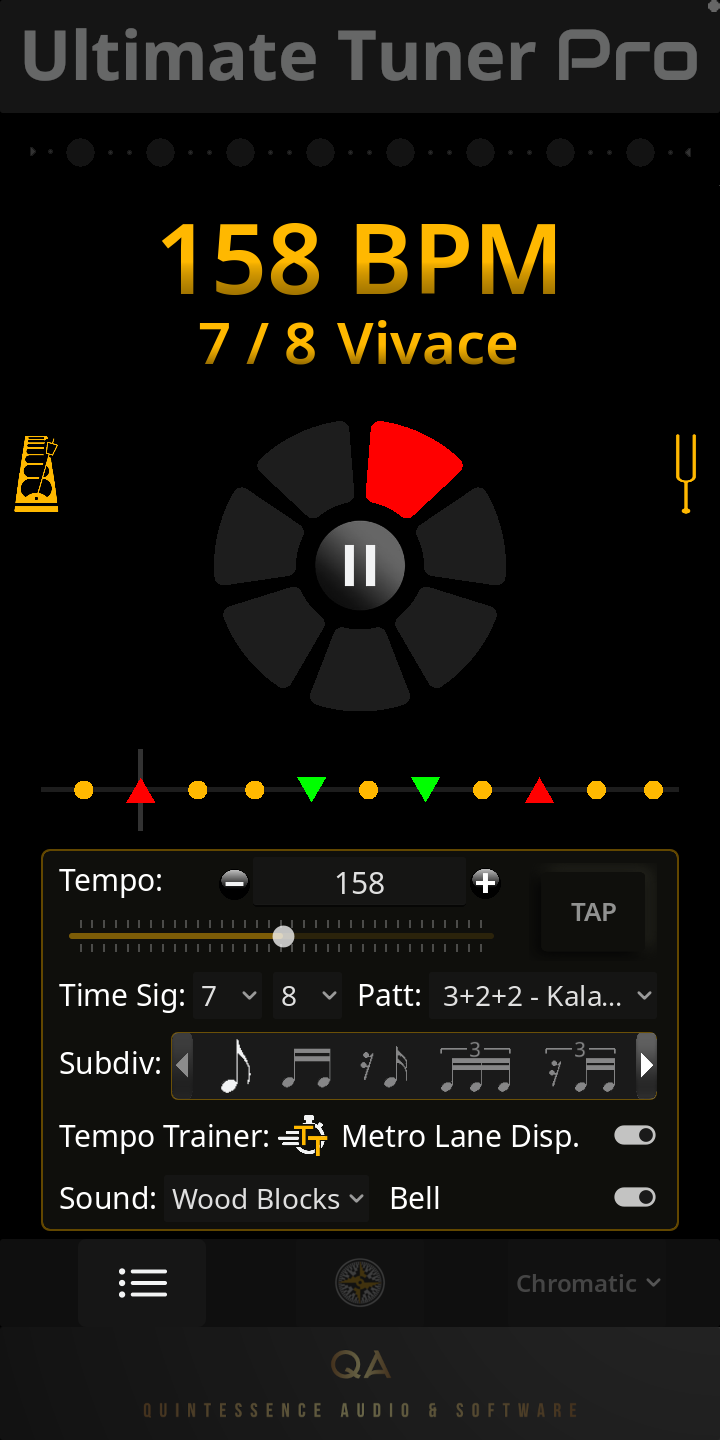Viewport: 720px width, 1440px height.
Task: Open the Patt dropdown showing 3+2+2 Kala pattern
Action: coord(543,995)
